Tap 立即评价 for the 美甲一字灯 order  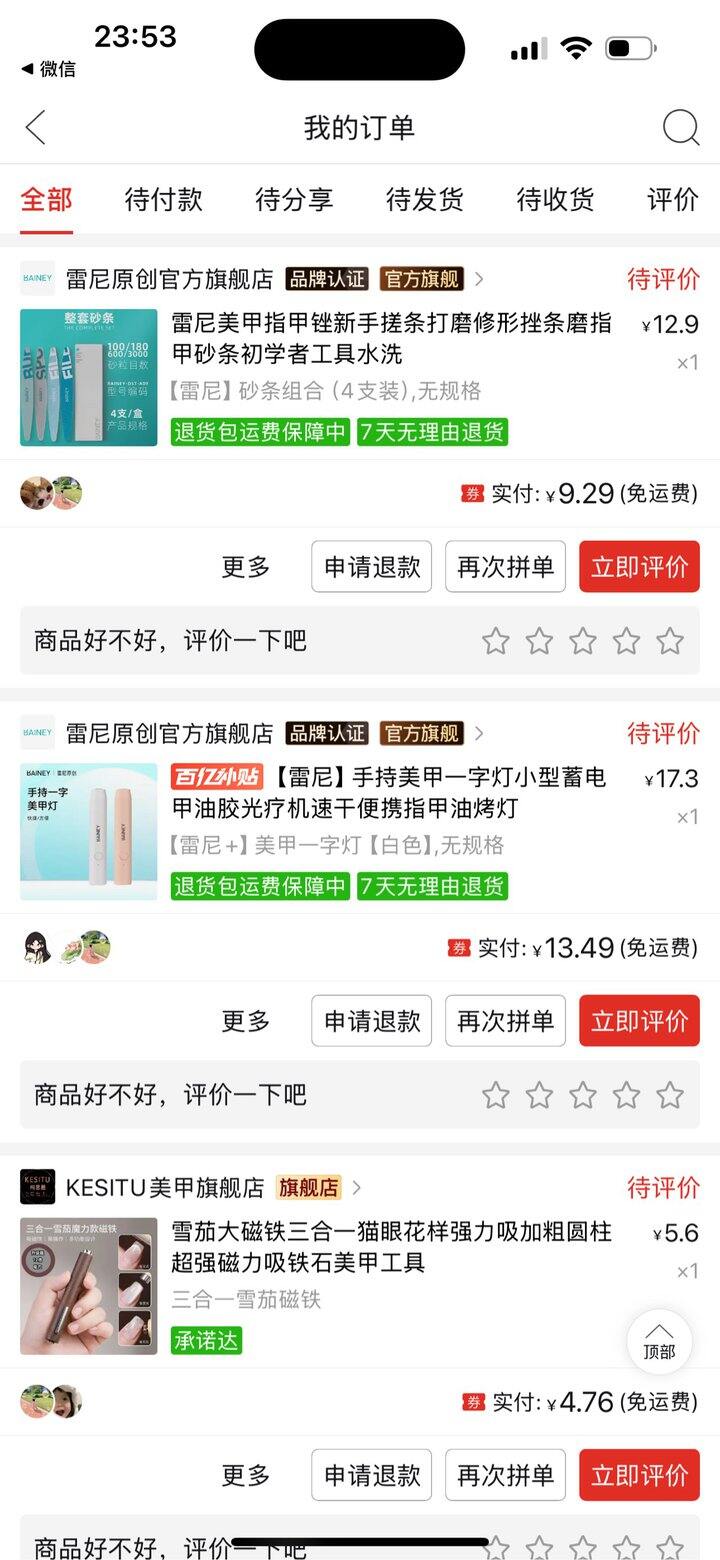639,1021
